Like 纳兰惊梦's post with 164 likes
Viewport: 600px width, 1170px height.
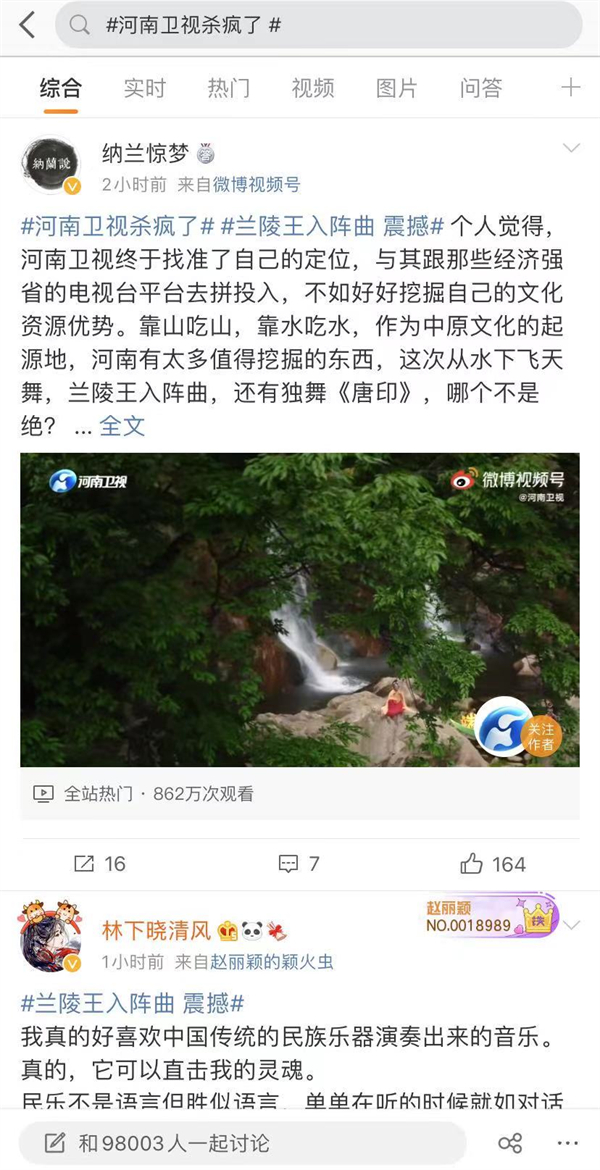492,864
